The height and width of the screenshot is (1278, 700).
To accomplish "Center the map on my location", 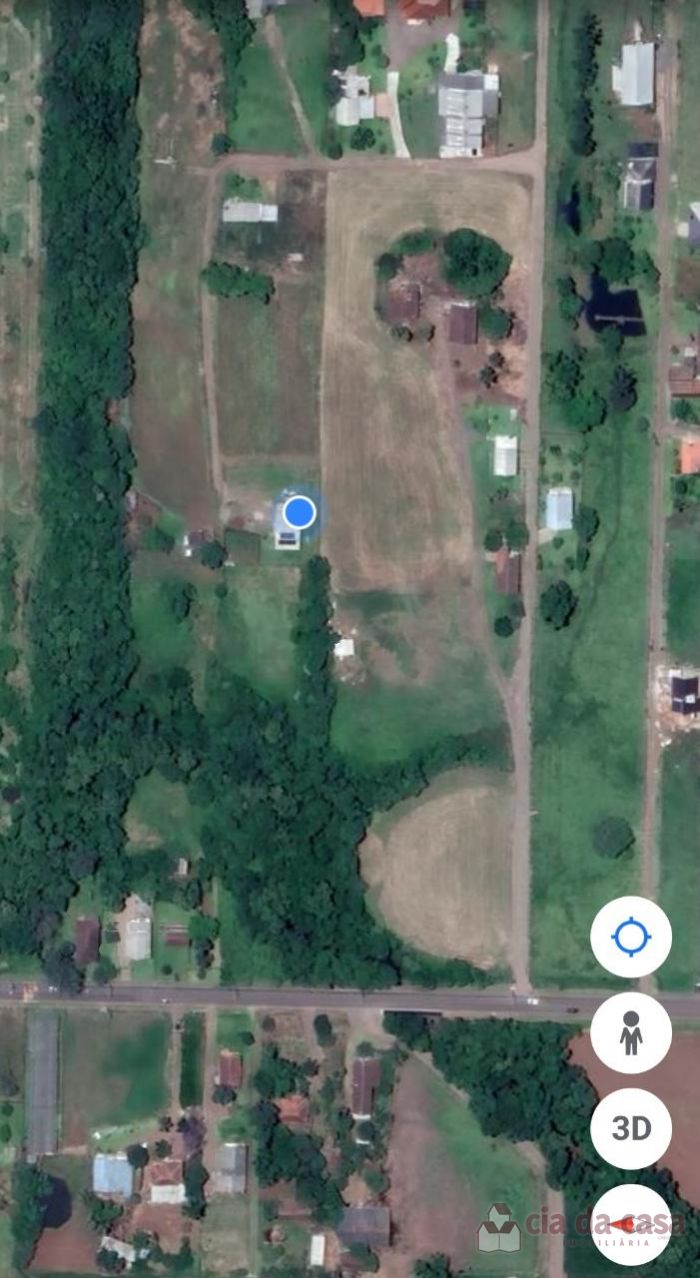I will [630, 937].
